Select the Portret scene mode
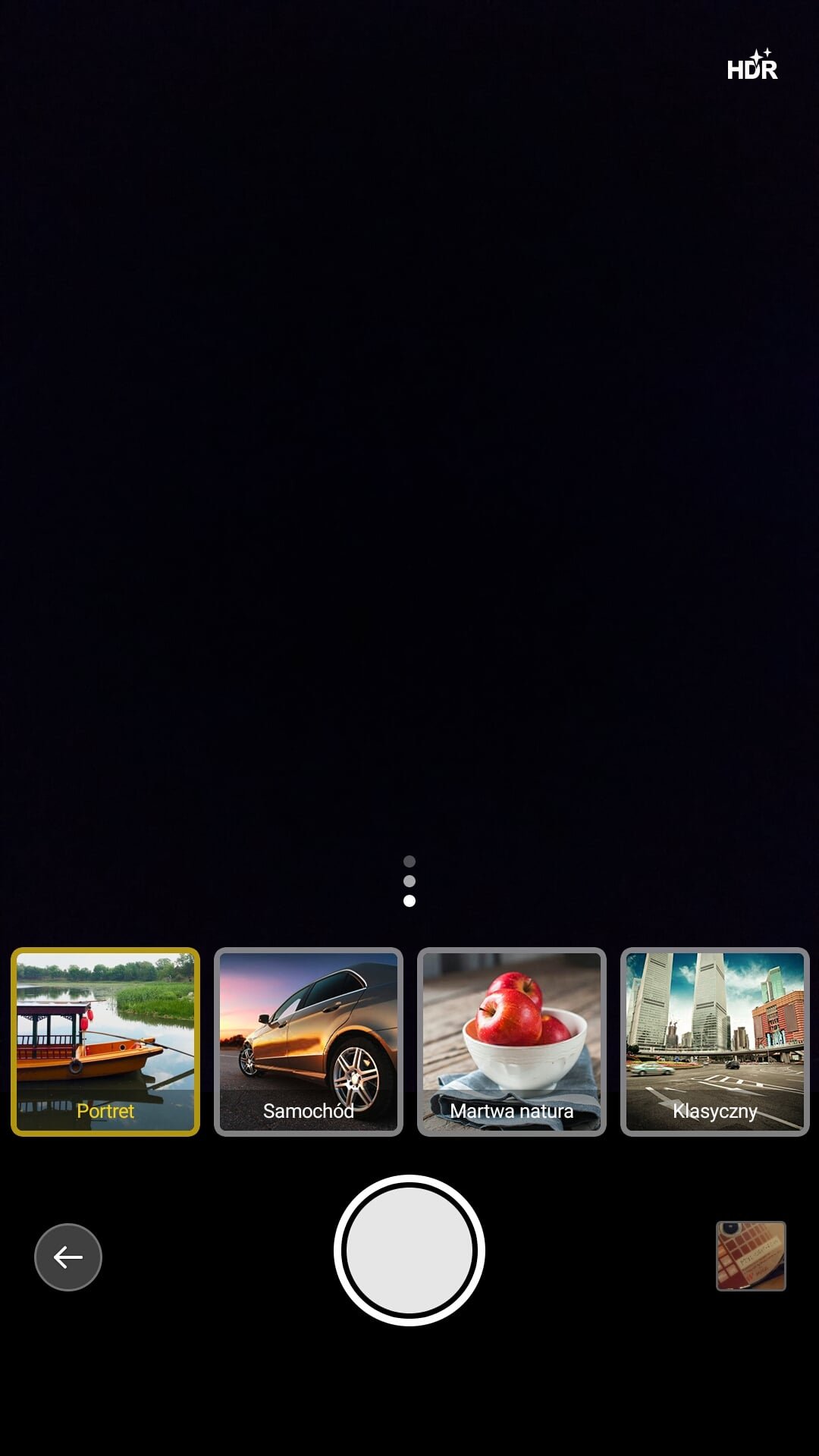 click(x=105, y=1042)
